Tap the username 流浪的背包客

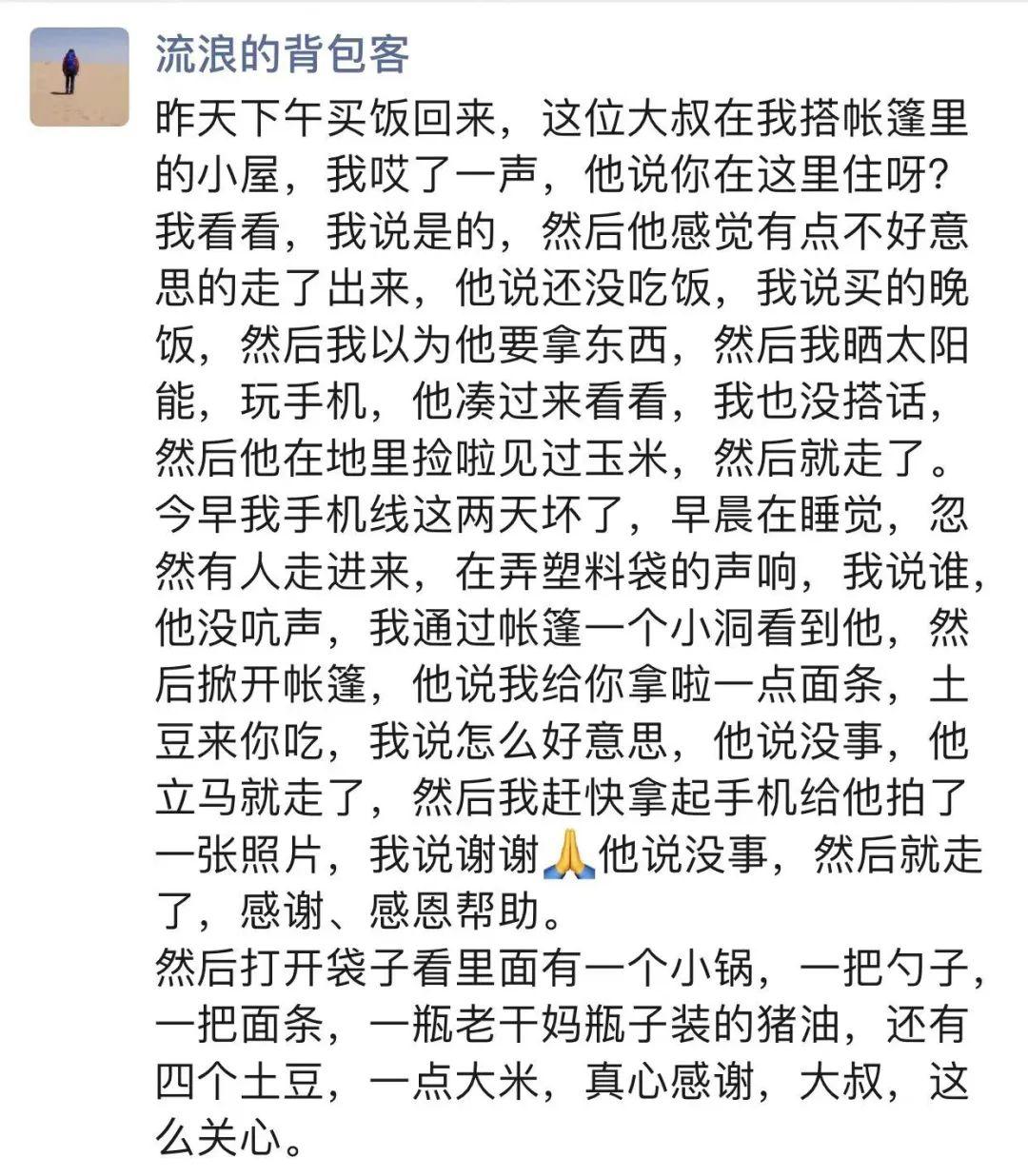tap(282, 53)
